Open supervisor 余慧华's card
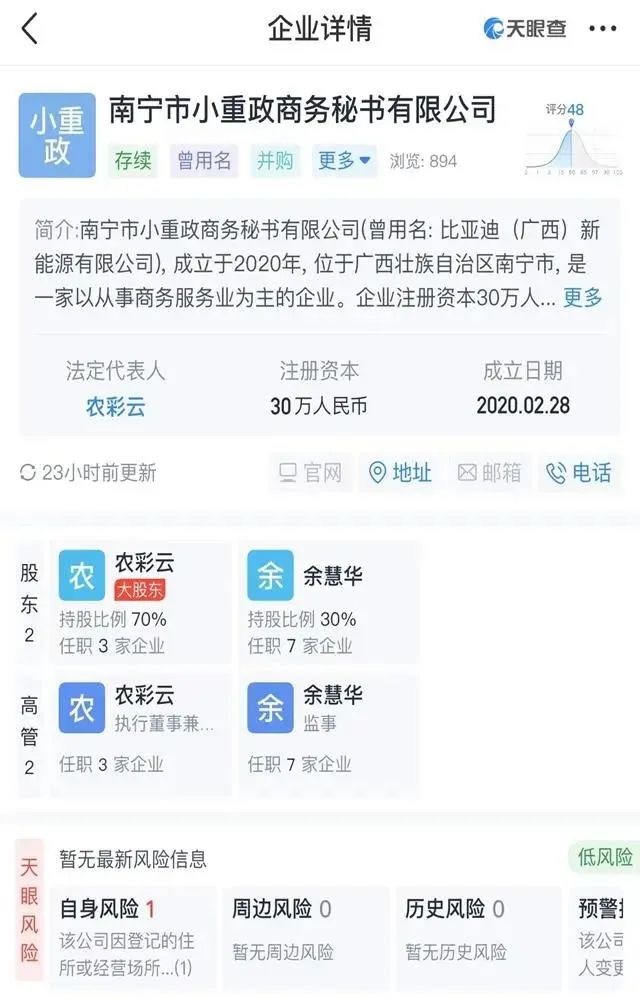Viewport: 640px width, 1000px height. pos(329,734)
